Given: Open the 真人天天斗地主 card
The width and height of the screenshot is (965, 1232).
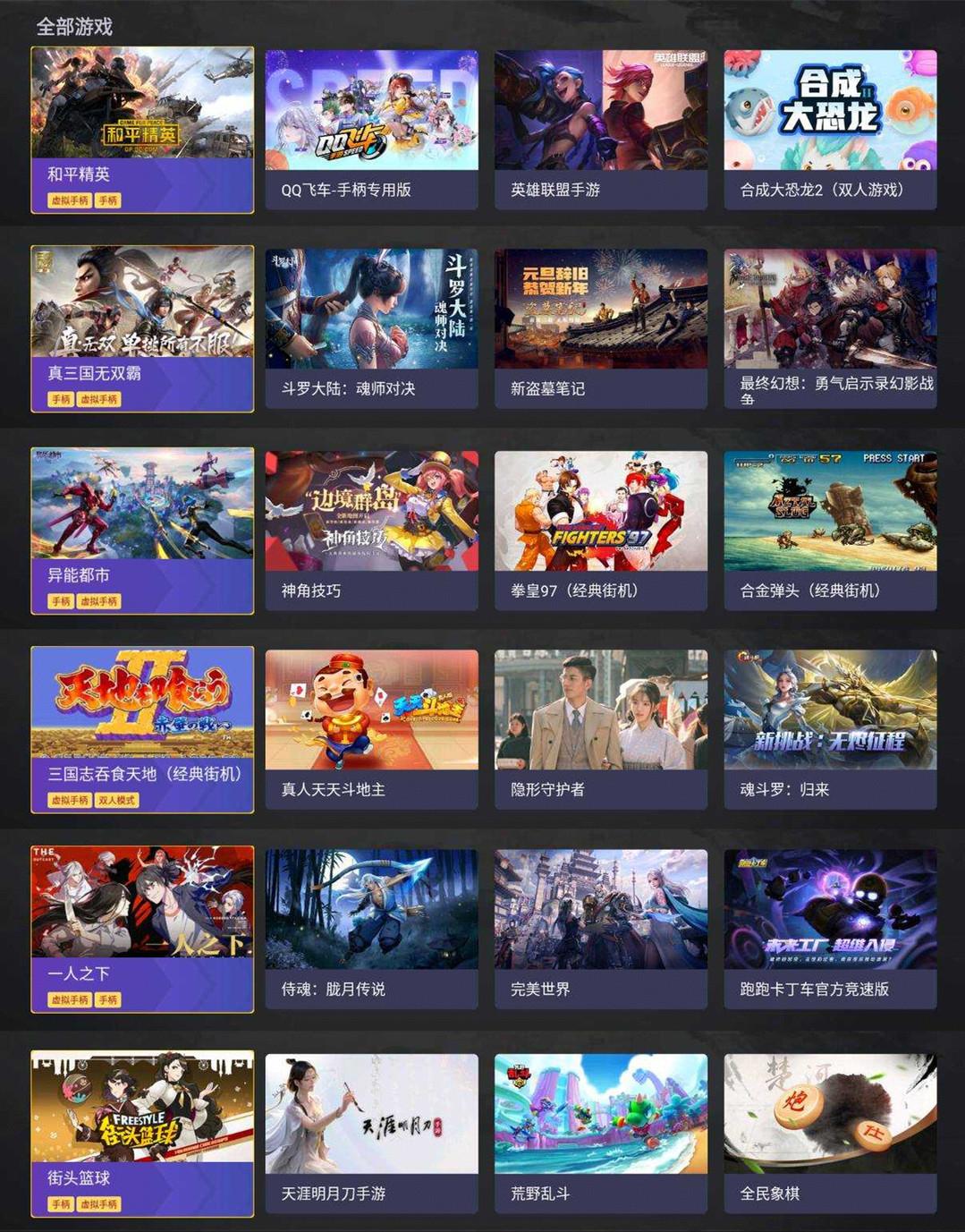Looking at the screenshot, I should 371,729.
